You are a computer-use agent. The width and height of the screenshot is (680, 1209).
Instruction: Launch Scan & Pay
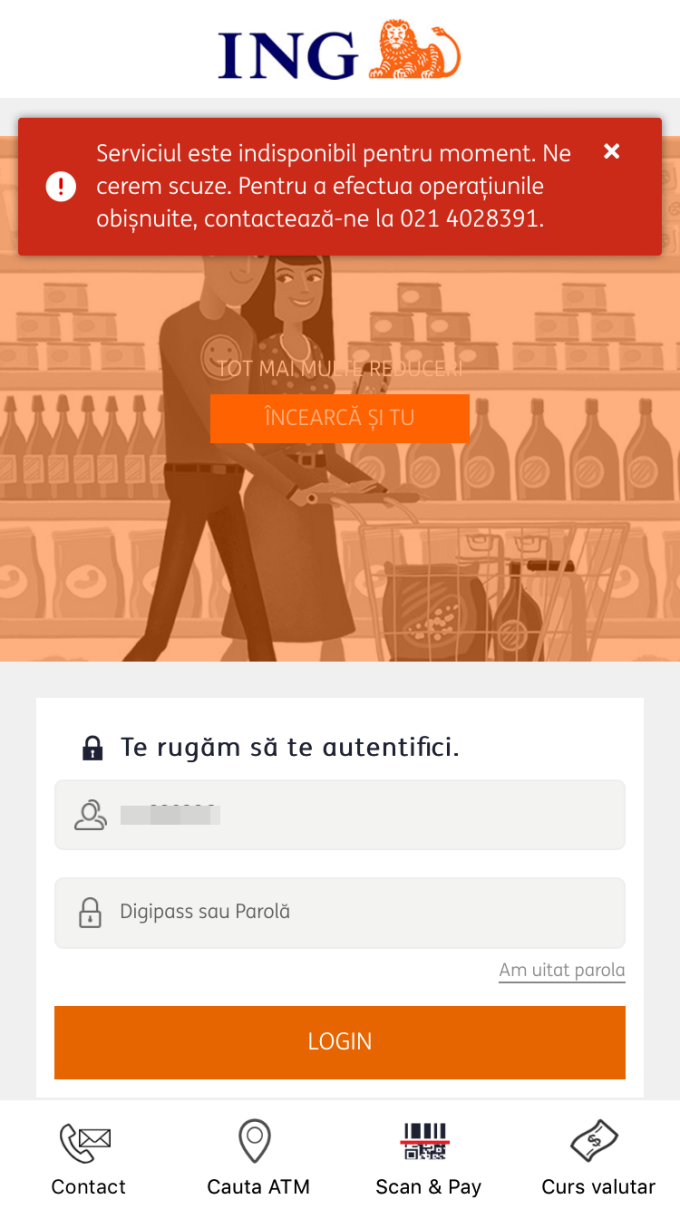[428, 1158]
